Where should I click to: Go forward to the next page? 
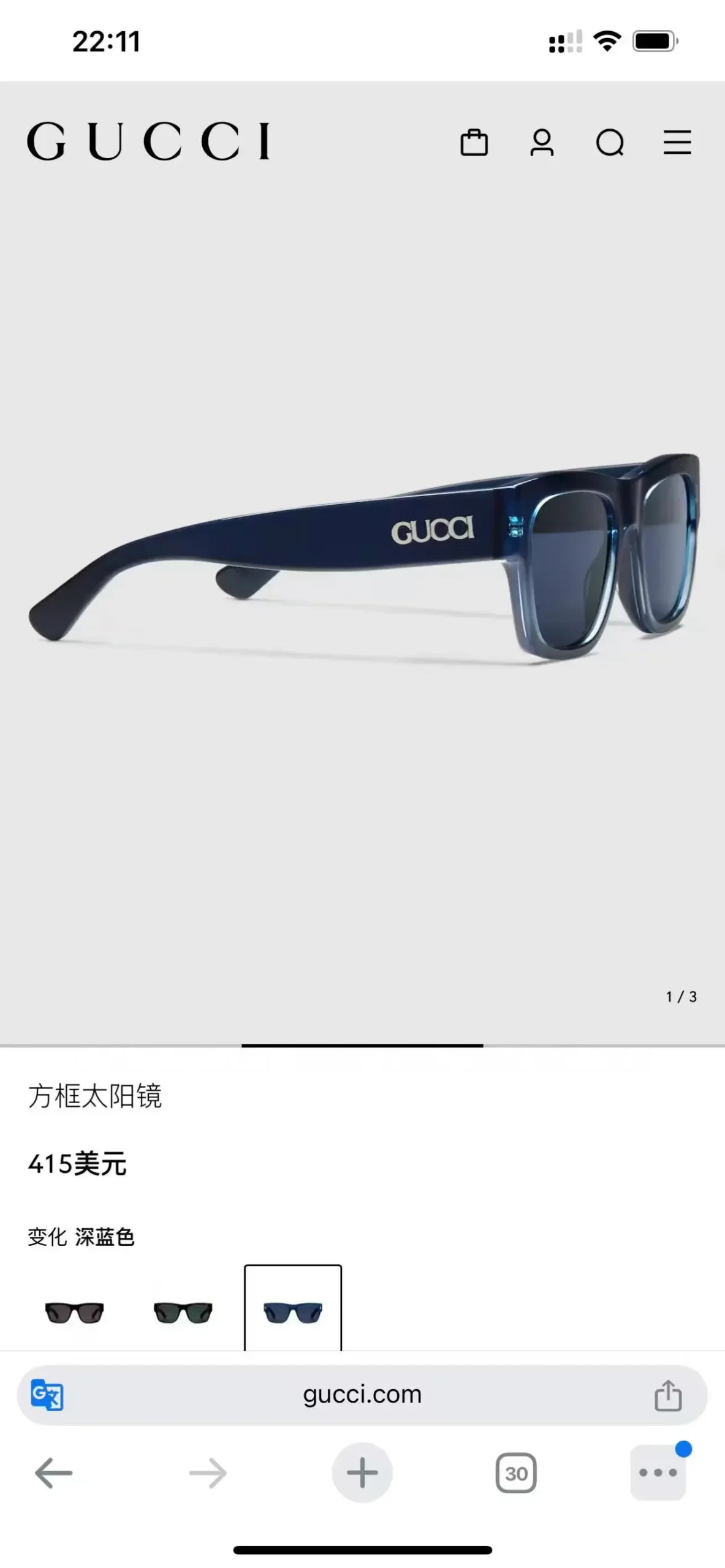point(208,1472)
